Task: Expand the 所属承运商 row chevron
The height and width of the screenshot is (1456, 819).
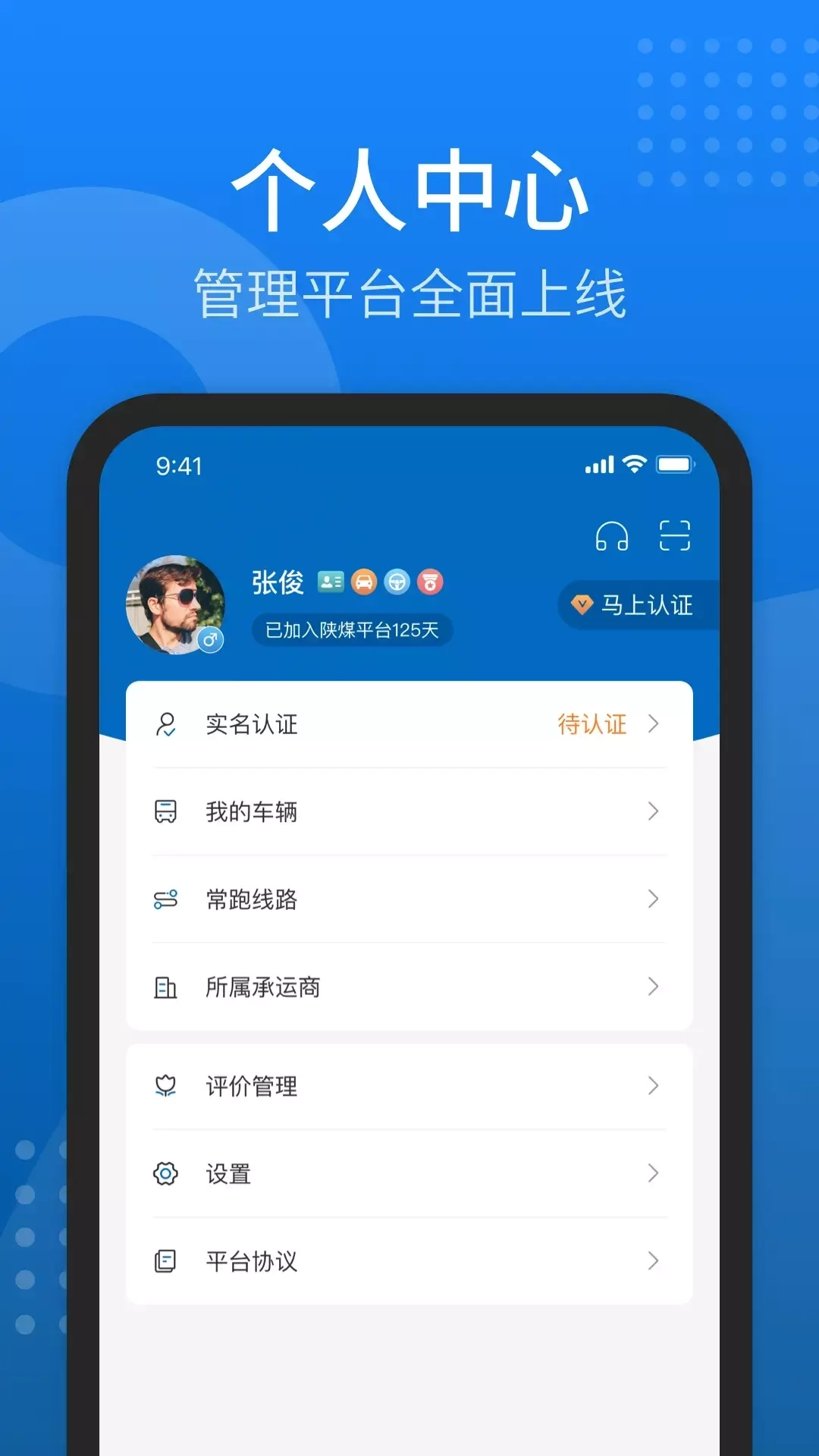Action: tap(654, 987)
